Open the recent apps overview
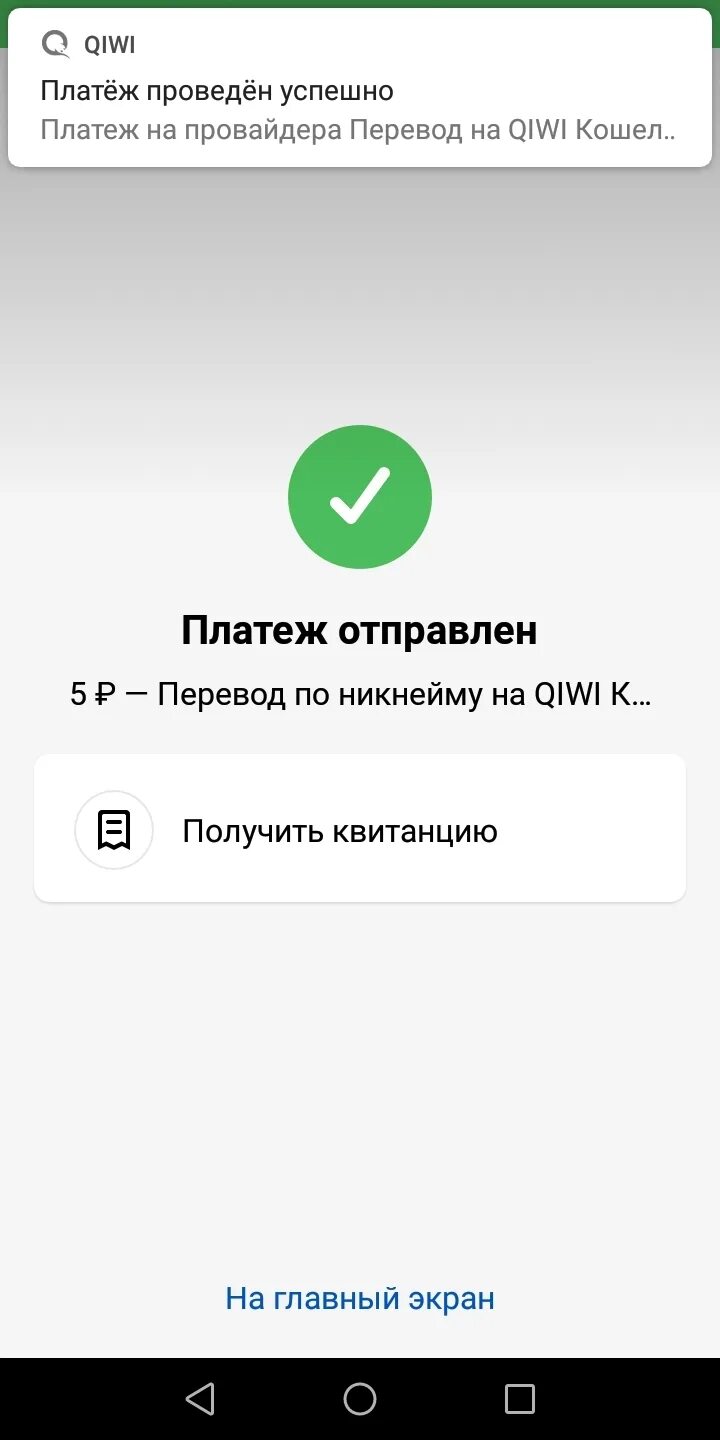This screenshot has height=1440, width=720. tap(520, 1399)
